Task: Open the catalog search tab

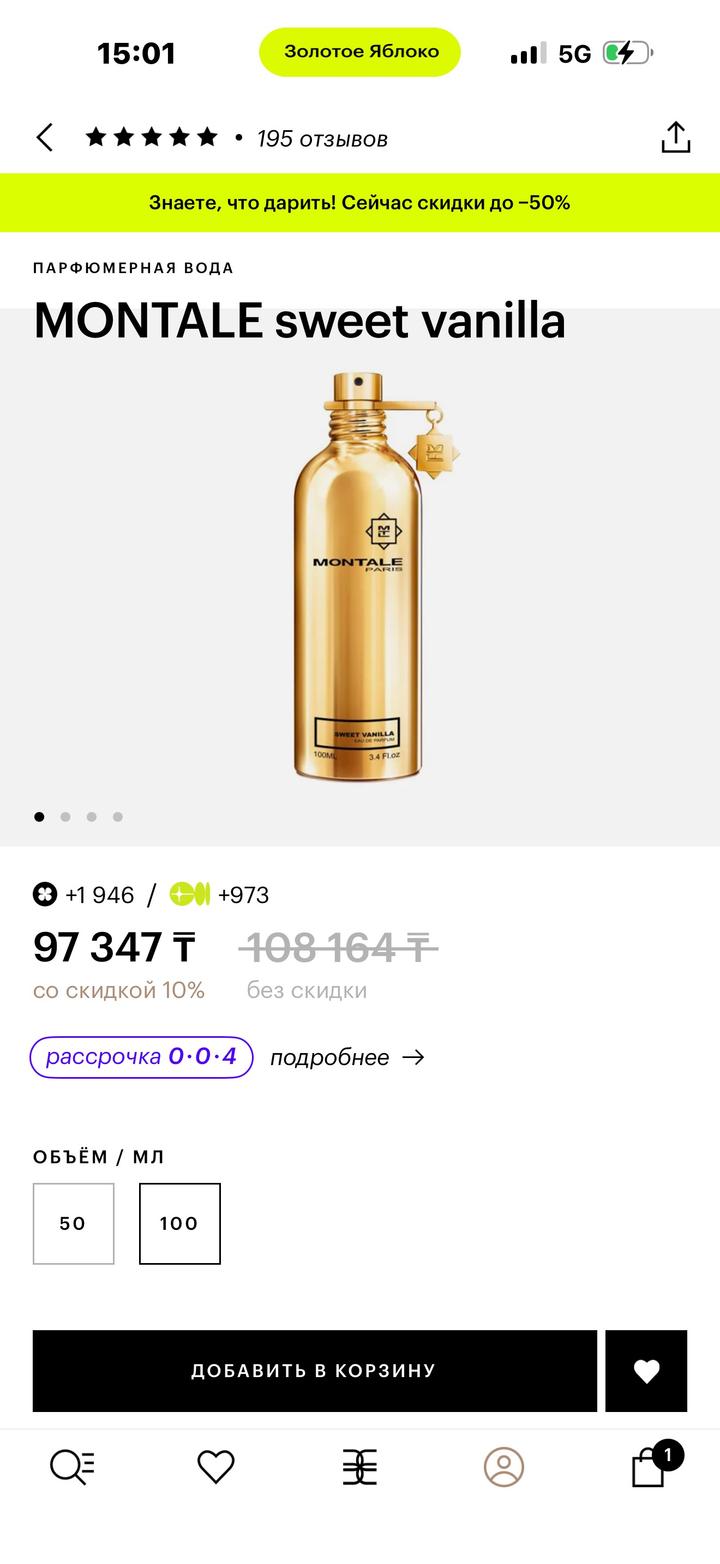Action: click(x=72, y=1467)
